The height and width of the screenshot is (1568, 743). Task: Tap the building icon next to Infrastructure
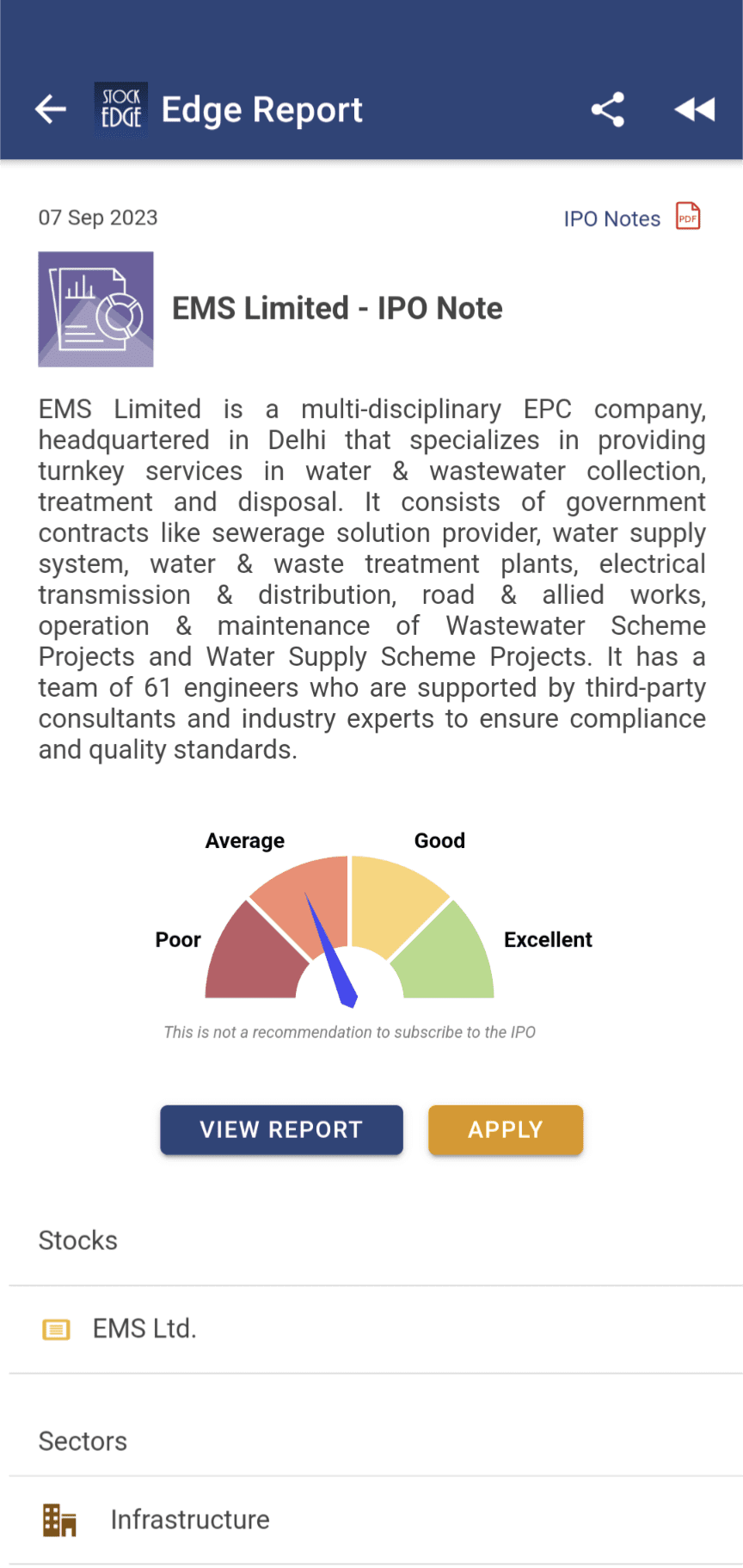click(58, 1520)
